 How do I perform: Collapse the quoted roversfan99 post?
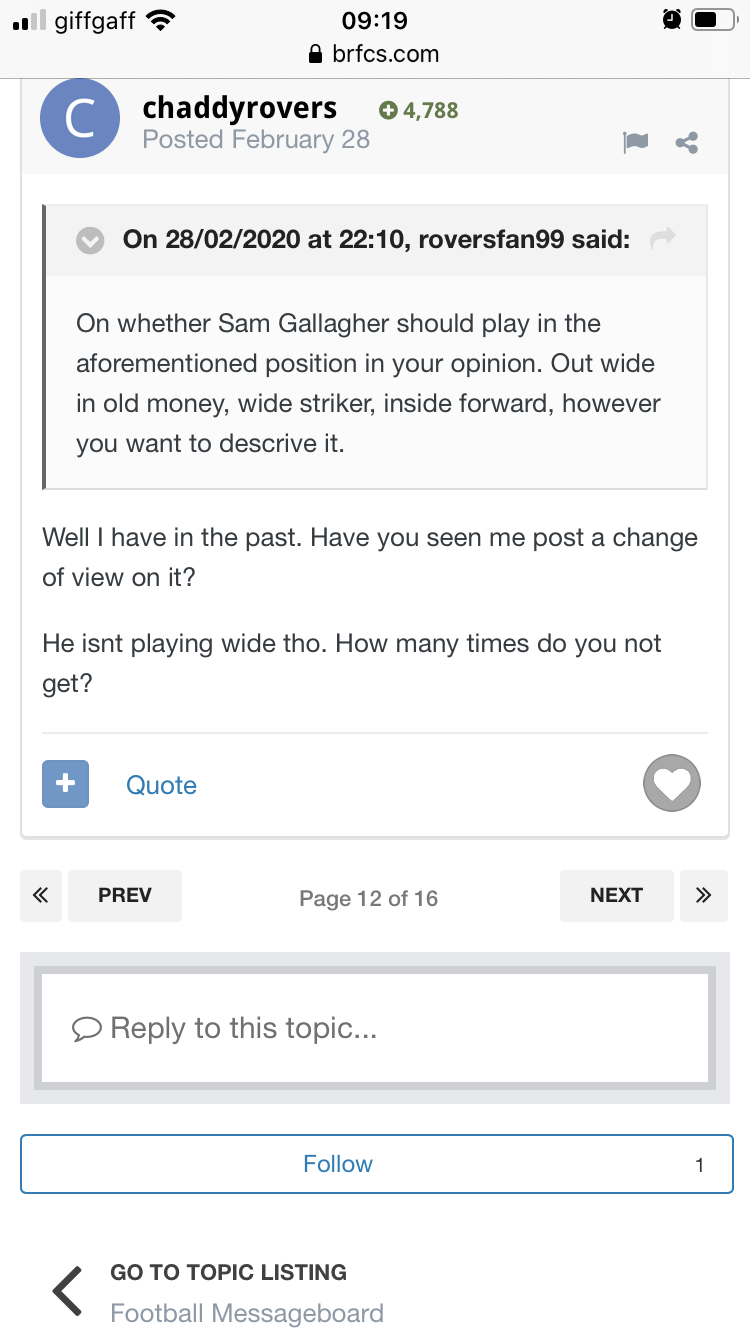tap(91, 240)
